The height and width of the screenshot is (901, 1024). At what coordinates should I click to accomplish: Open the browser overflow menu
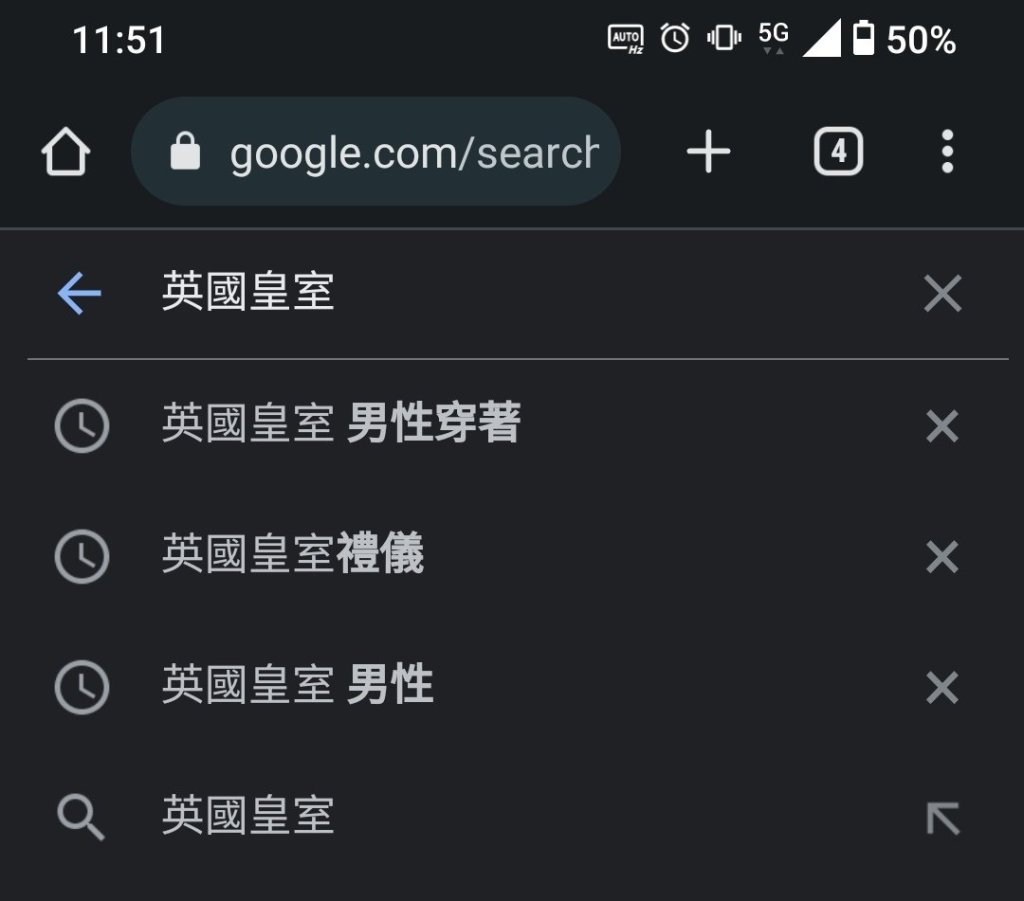coord(947,153)
